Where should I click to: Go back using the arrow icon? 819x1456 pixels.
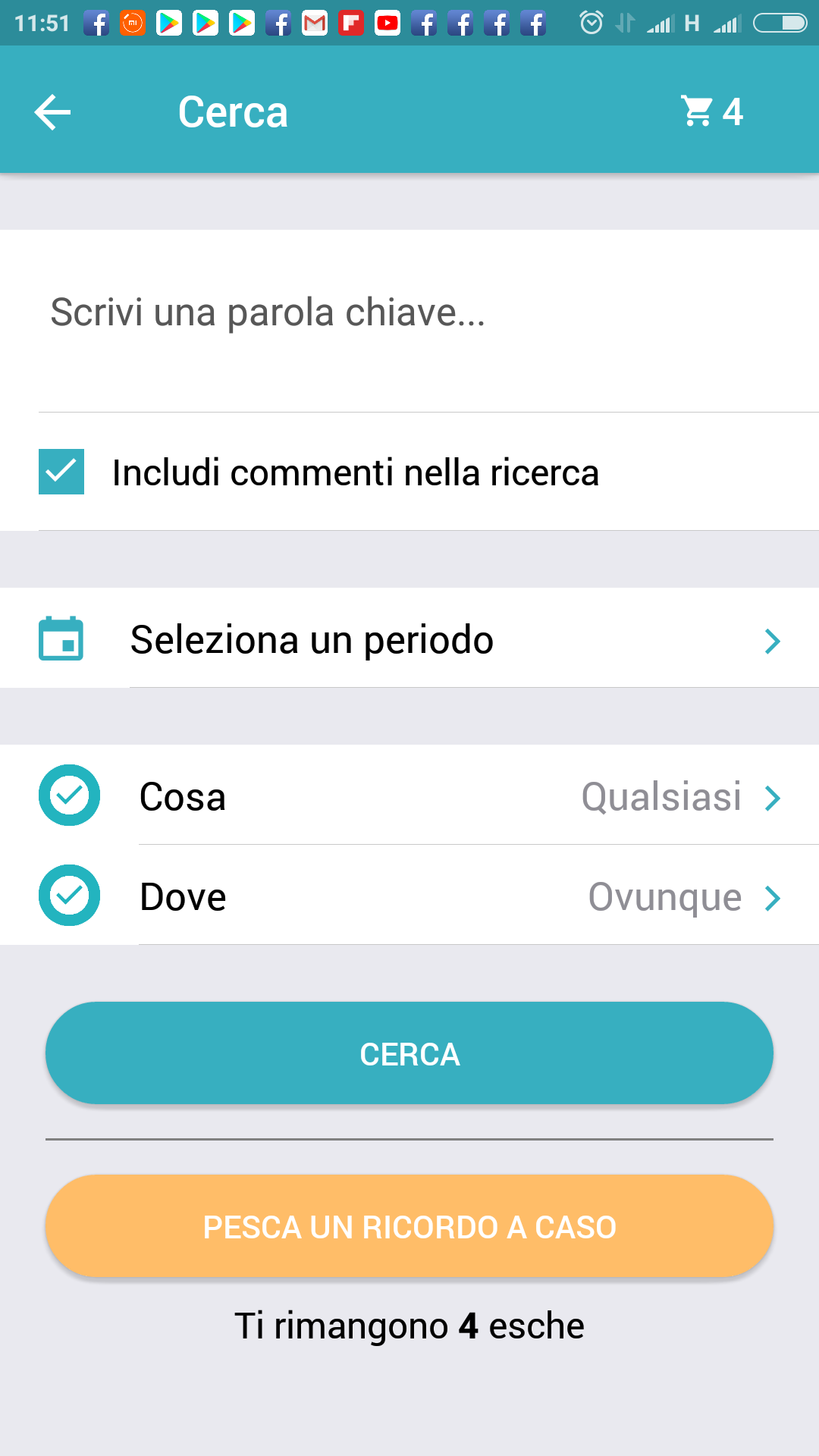point(52,112)
